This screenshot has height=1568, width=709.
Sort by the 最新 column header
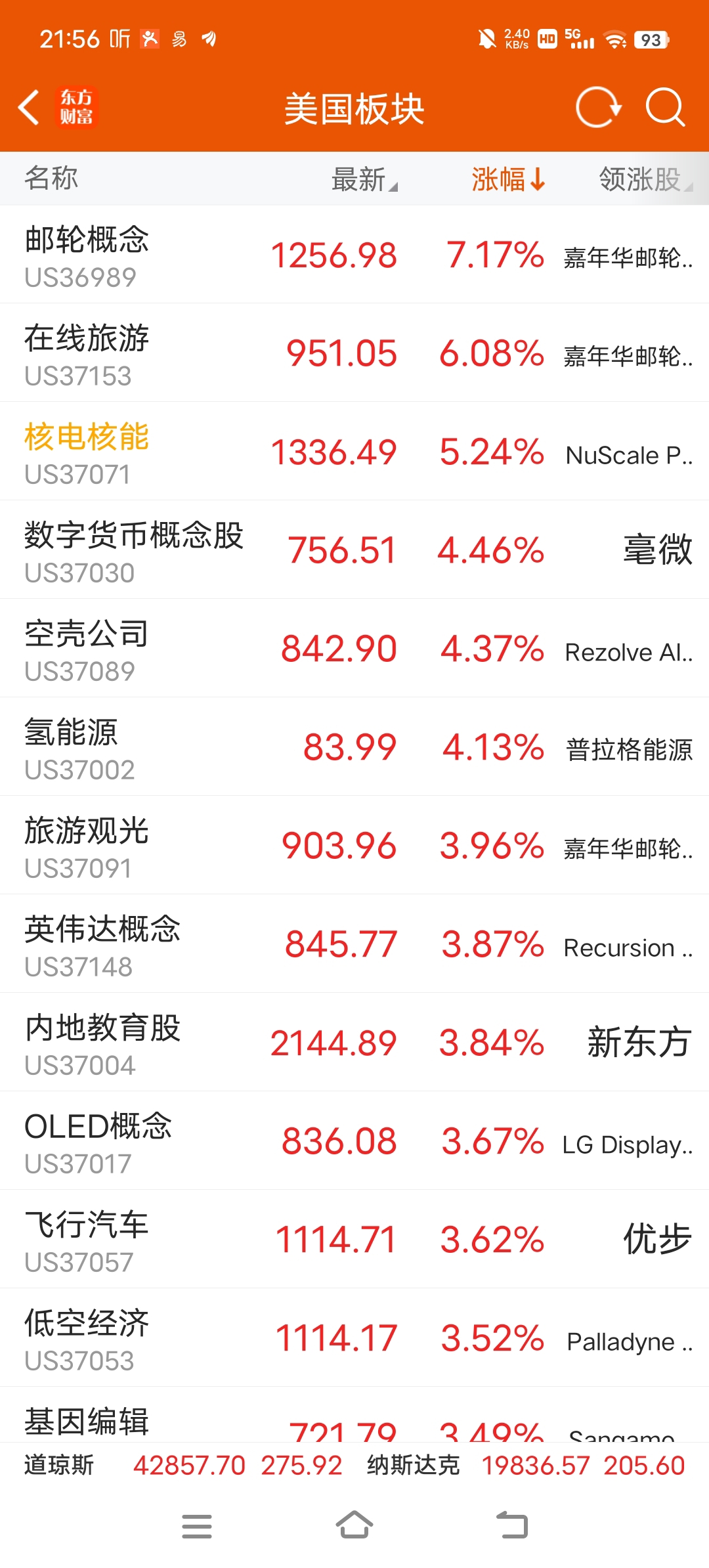click(364, 179)
